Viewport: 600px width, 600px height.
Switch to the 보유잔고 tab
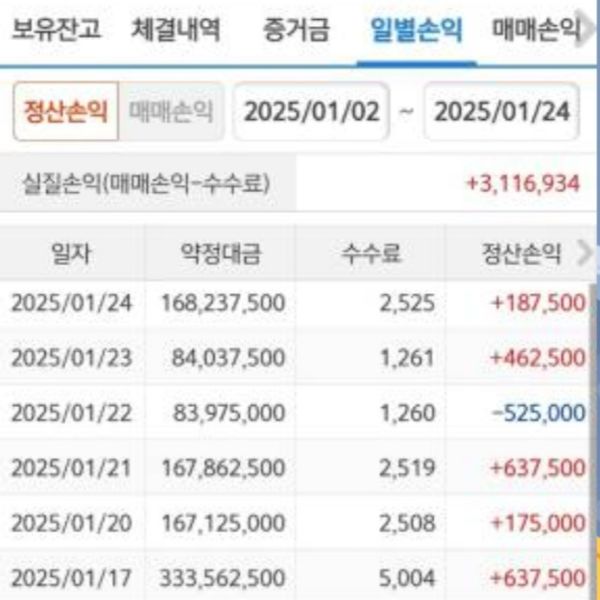pyautogui.click(x=55, y=29)
